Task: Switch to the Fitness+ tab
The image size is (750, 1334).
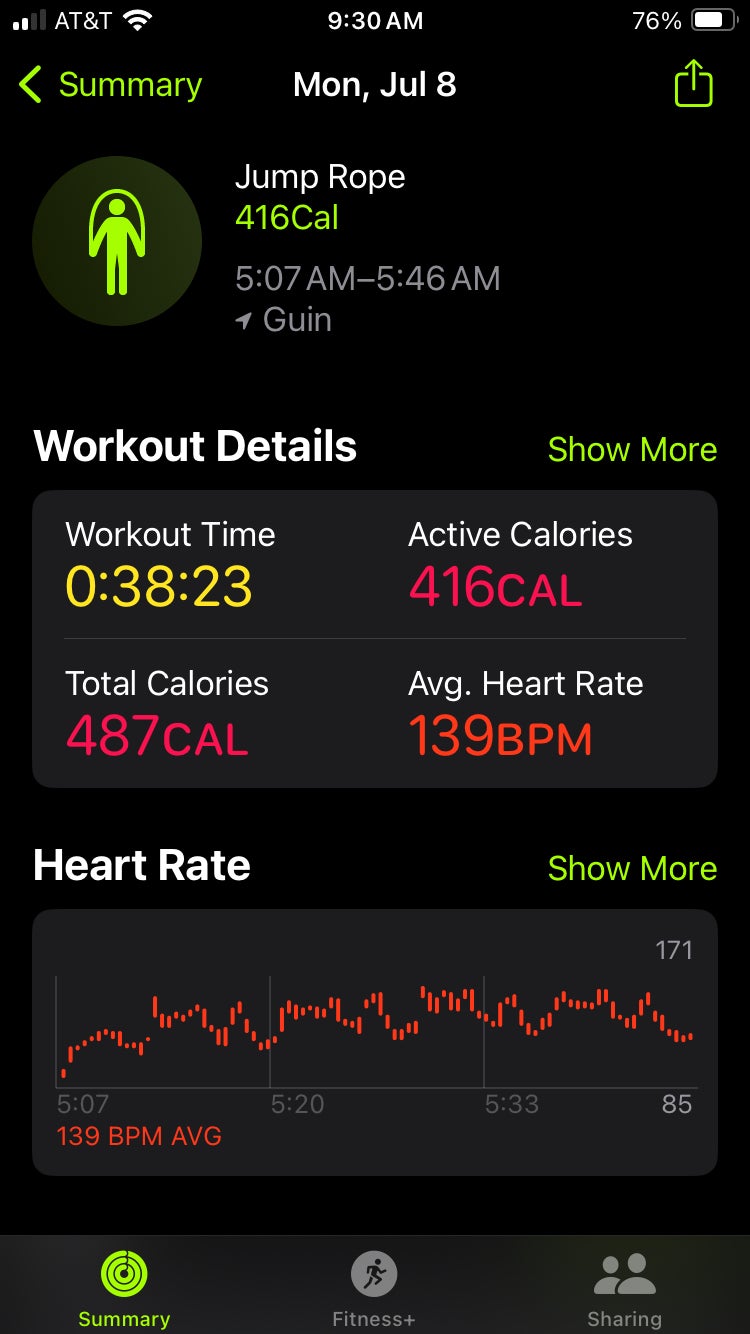Action: coord(374,1288)
